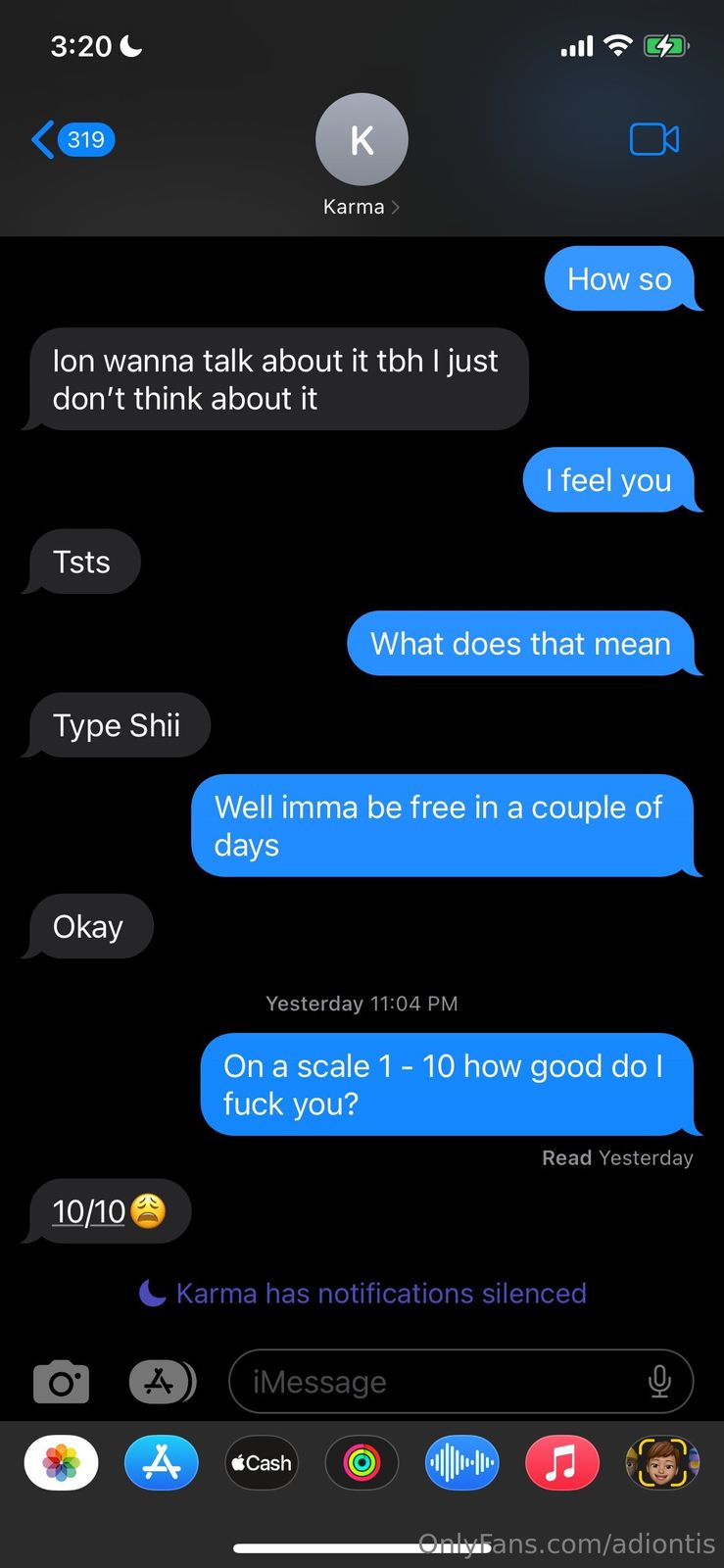This screenshot has height=1568, width=724.
Task: Go back to the messages list
Action: pos(71,139)
